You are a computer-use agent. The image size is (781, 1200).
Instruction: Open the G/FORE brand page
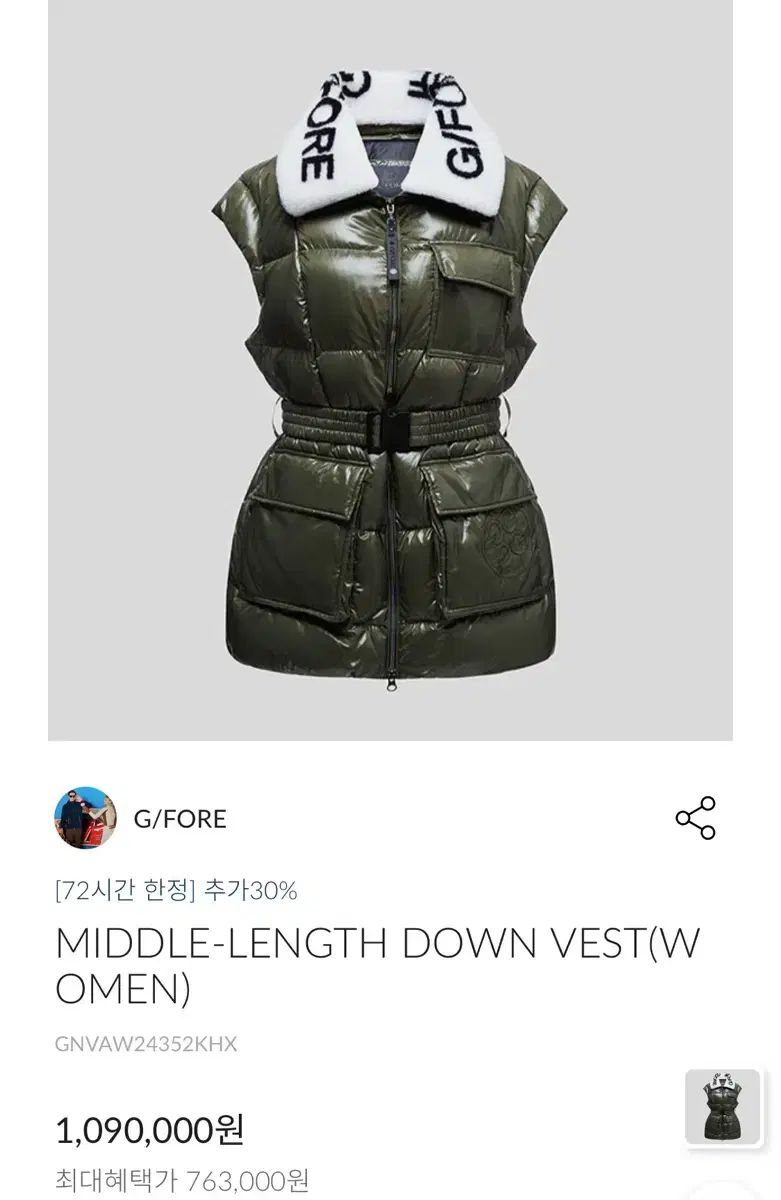click(180, 819)
